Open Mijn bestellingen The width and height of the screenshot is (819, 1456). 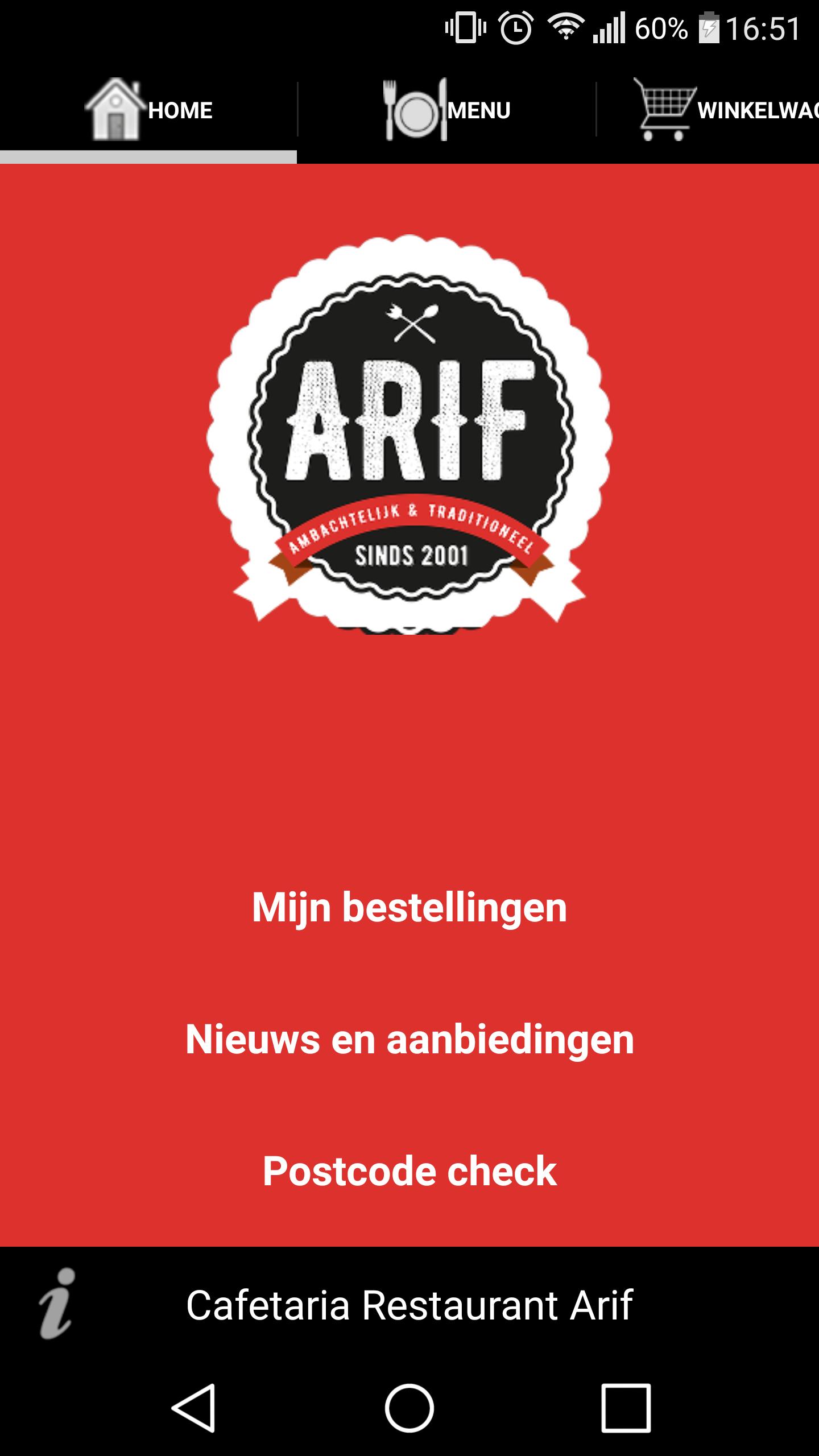pos(409,907)
